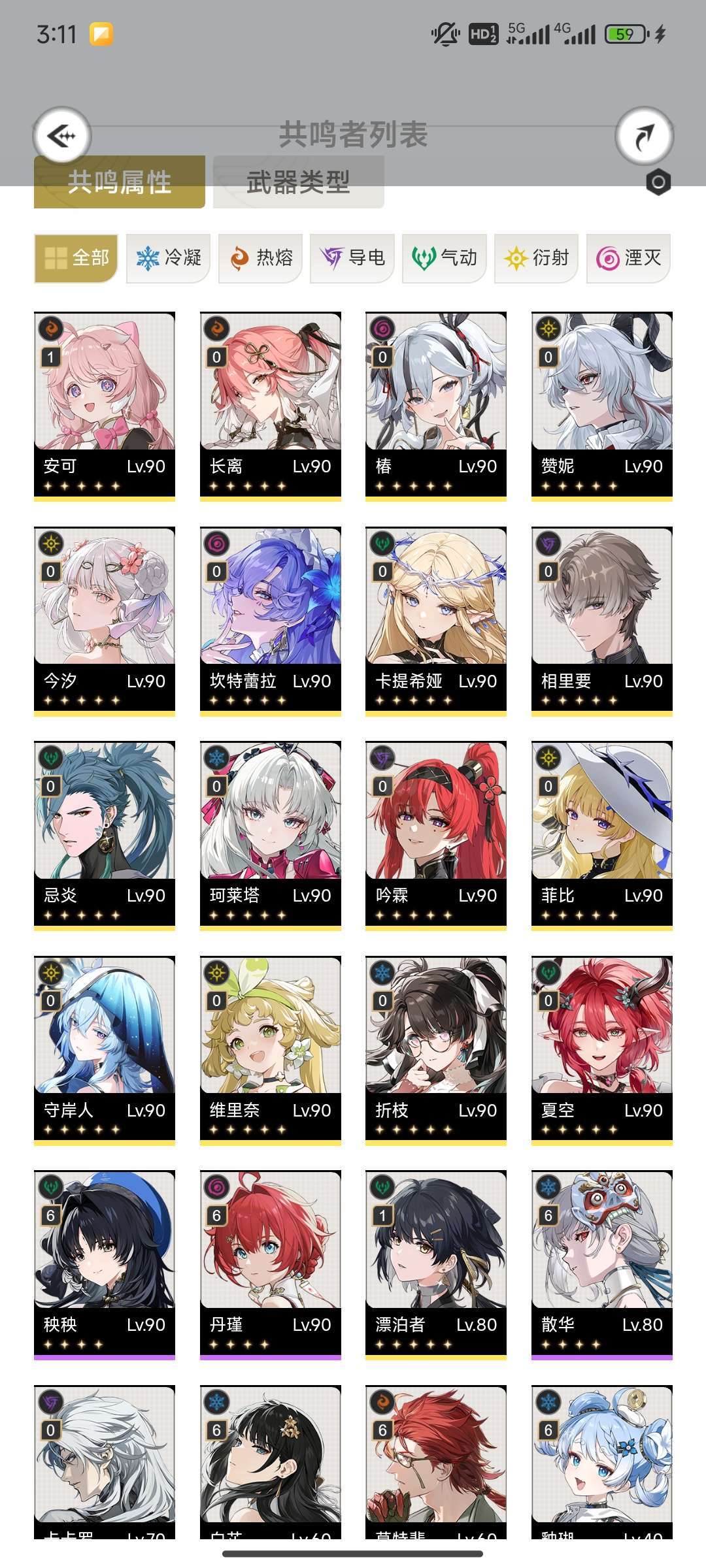
Task: Filter by 气动 attribute
Action: point(444,258)
